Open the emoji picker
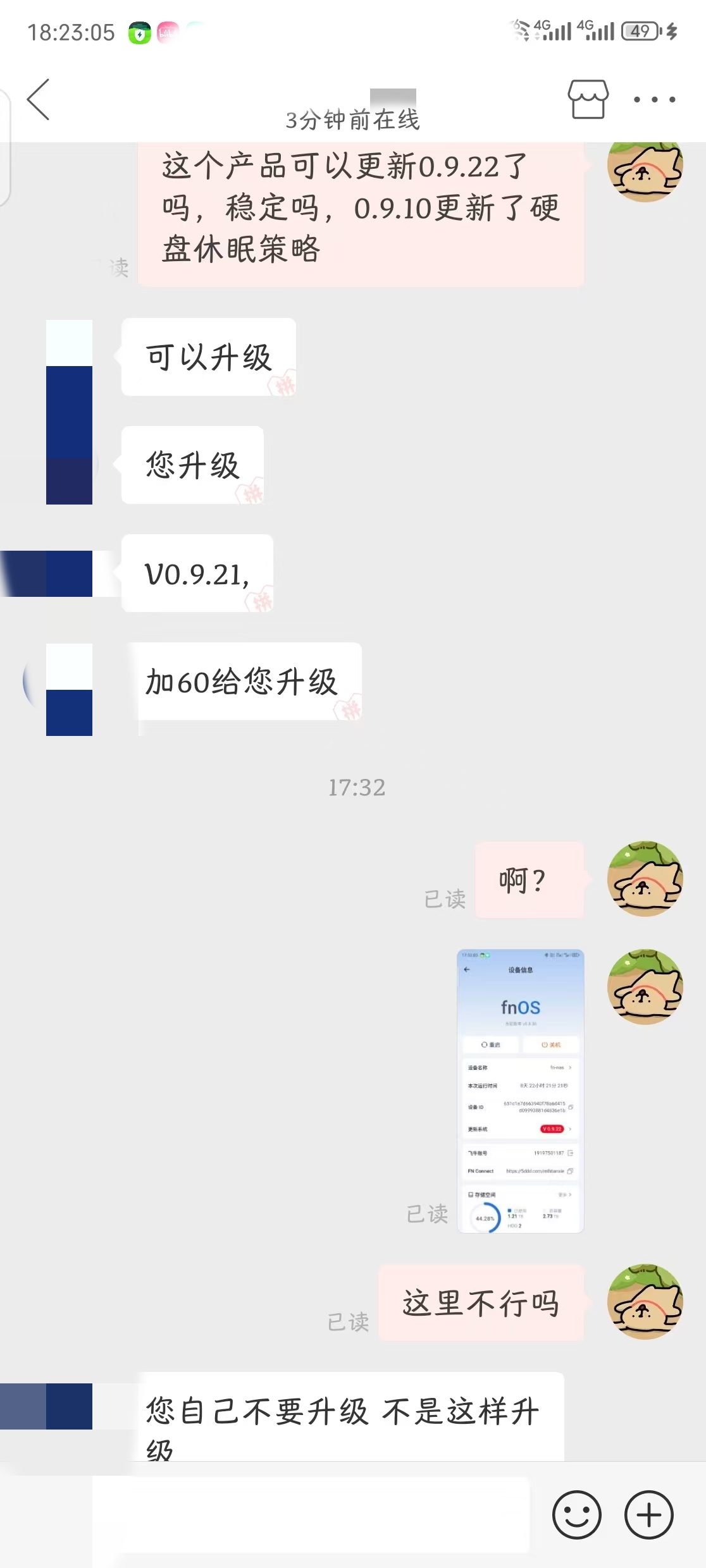The image size is (706, 1568). click(576, 1515)
